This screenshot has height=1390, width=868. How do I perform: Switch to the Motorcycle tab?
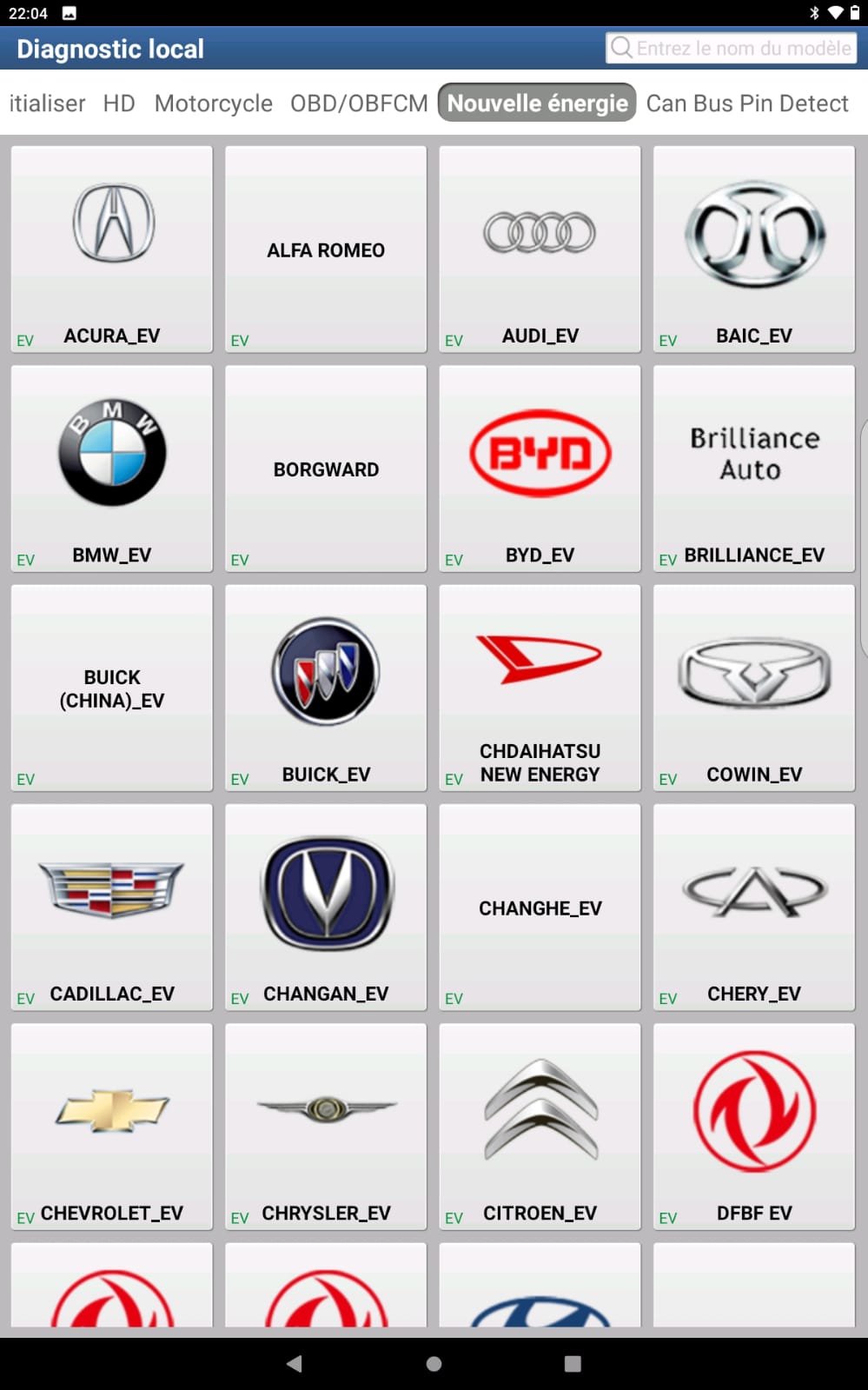[x=213, y=103]
